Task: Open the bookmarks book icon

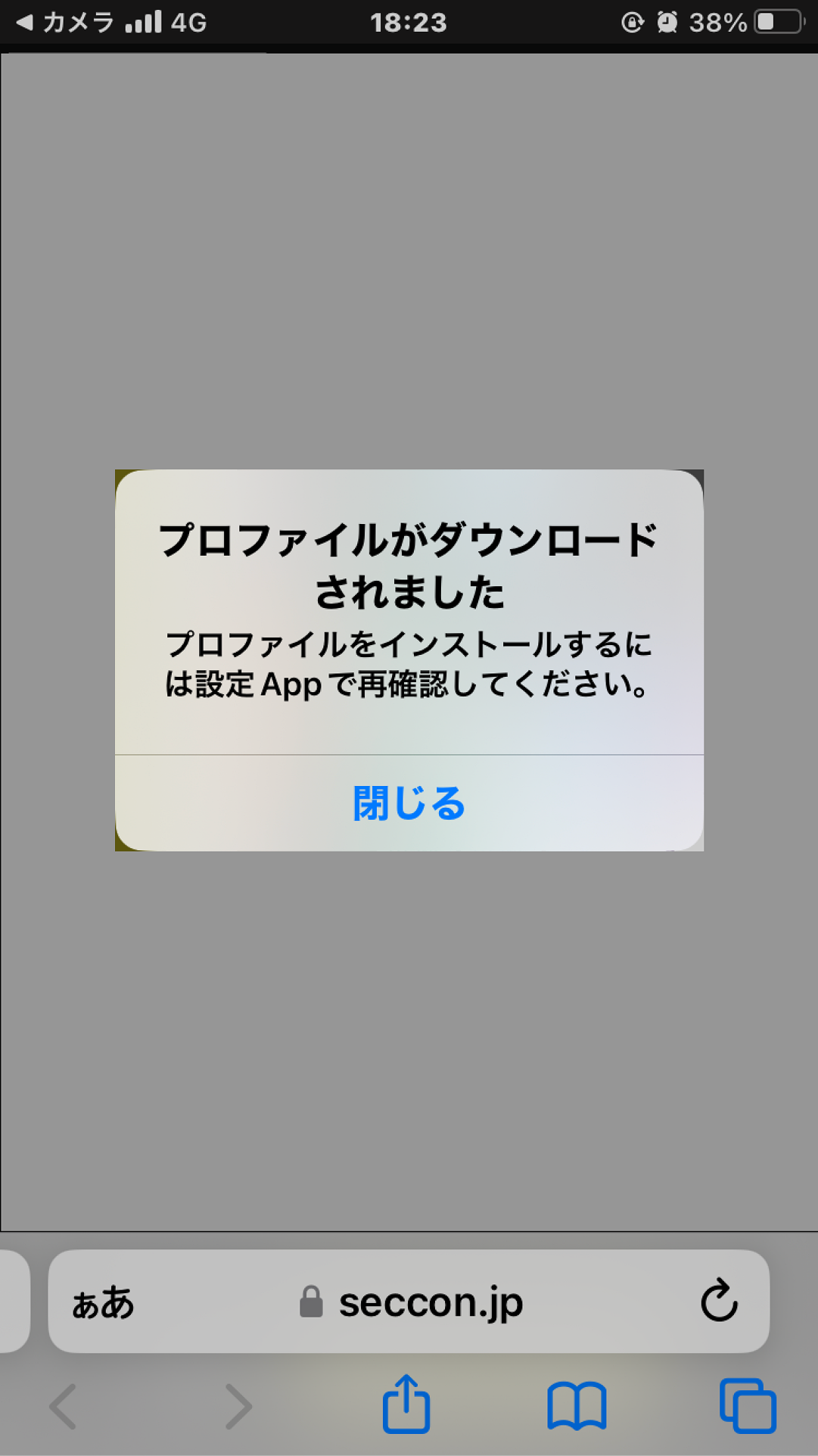Action: pos(577,1406)
